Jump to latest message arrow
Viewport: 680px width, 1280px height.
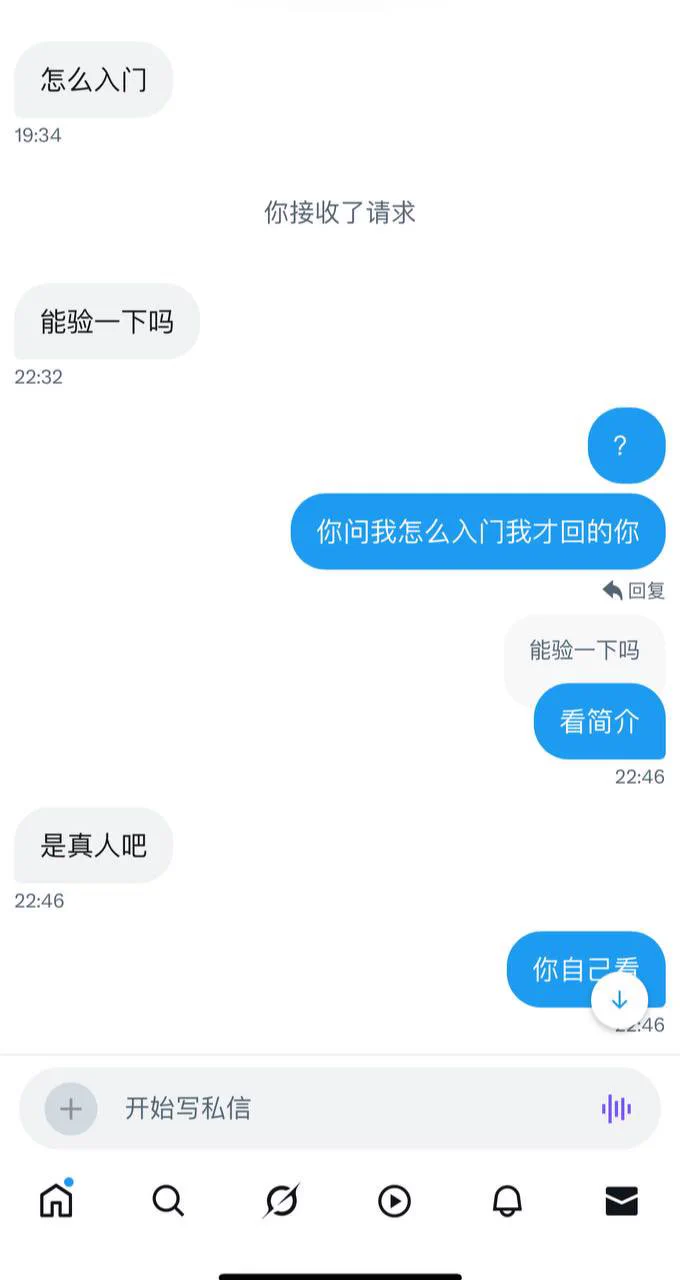[x=619, y=1000]
